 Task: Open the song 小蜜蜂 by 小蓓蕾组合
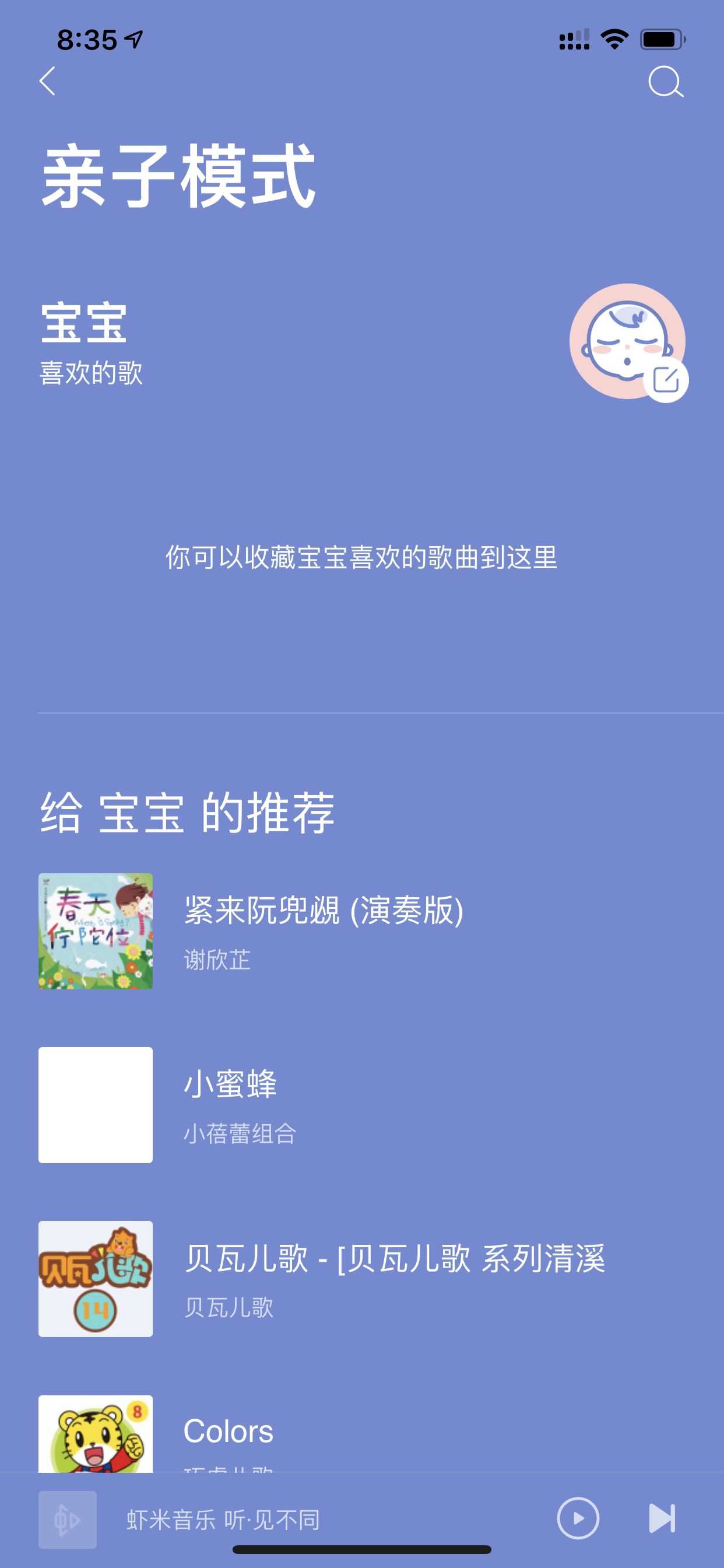click(362, 1105)
